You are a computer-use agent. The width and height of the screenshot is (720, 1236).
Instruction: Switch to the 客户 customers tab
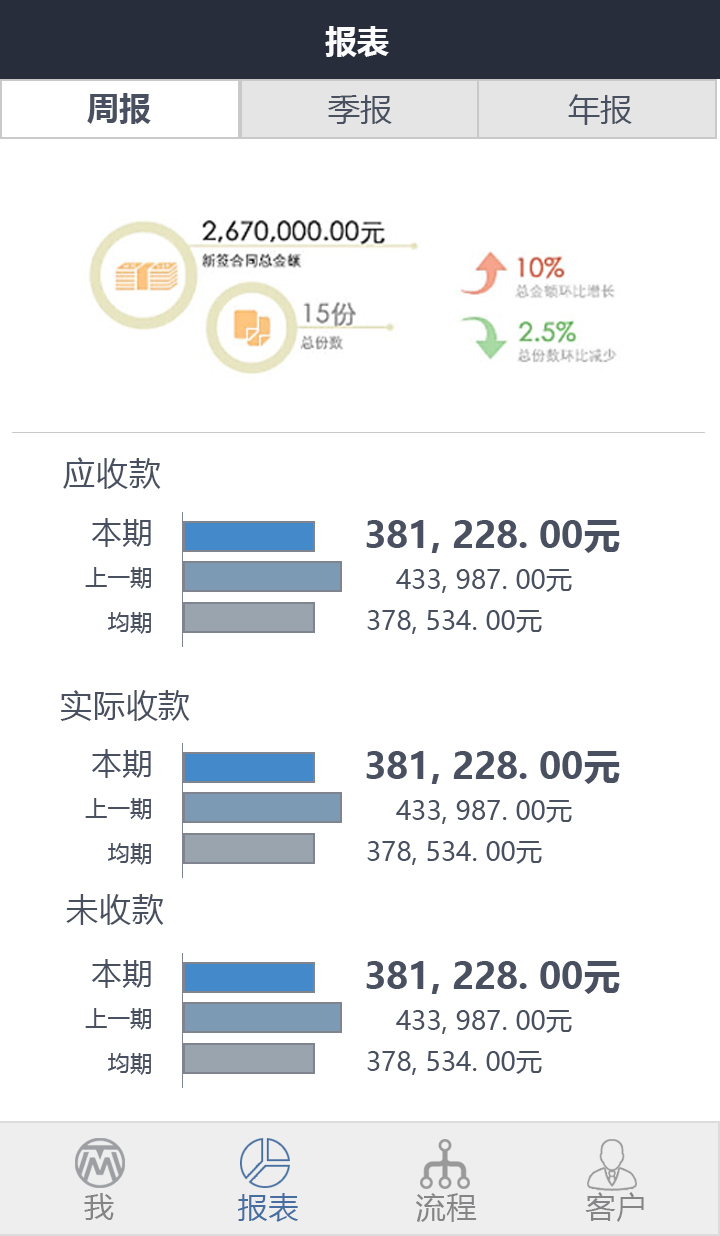pyautogui.click(x=614, y=1180)
